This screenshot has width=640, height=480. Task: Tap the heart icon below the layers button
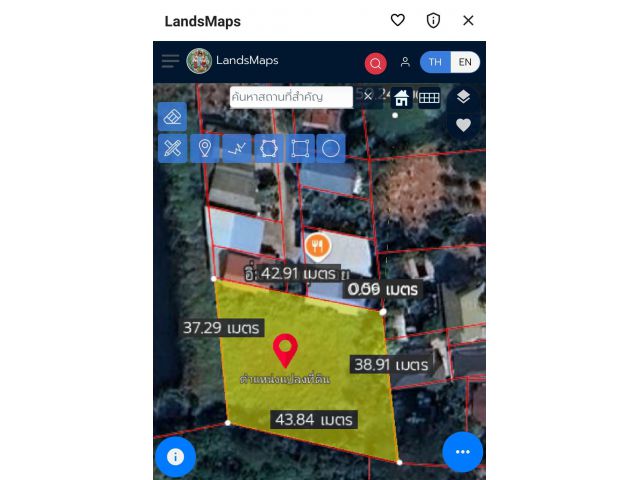point(463,125)
